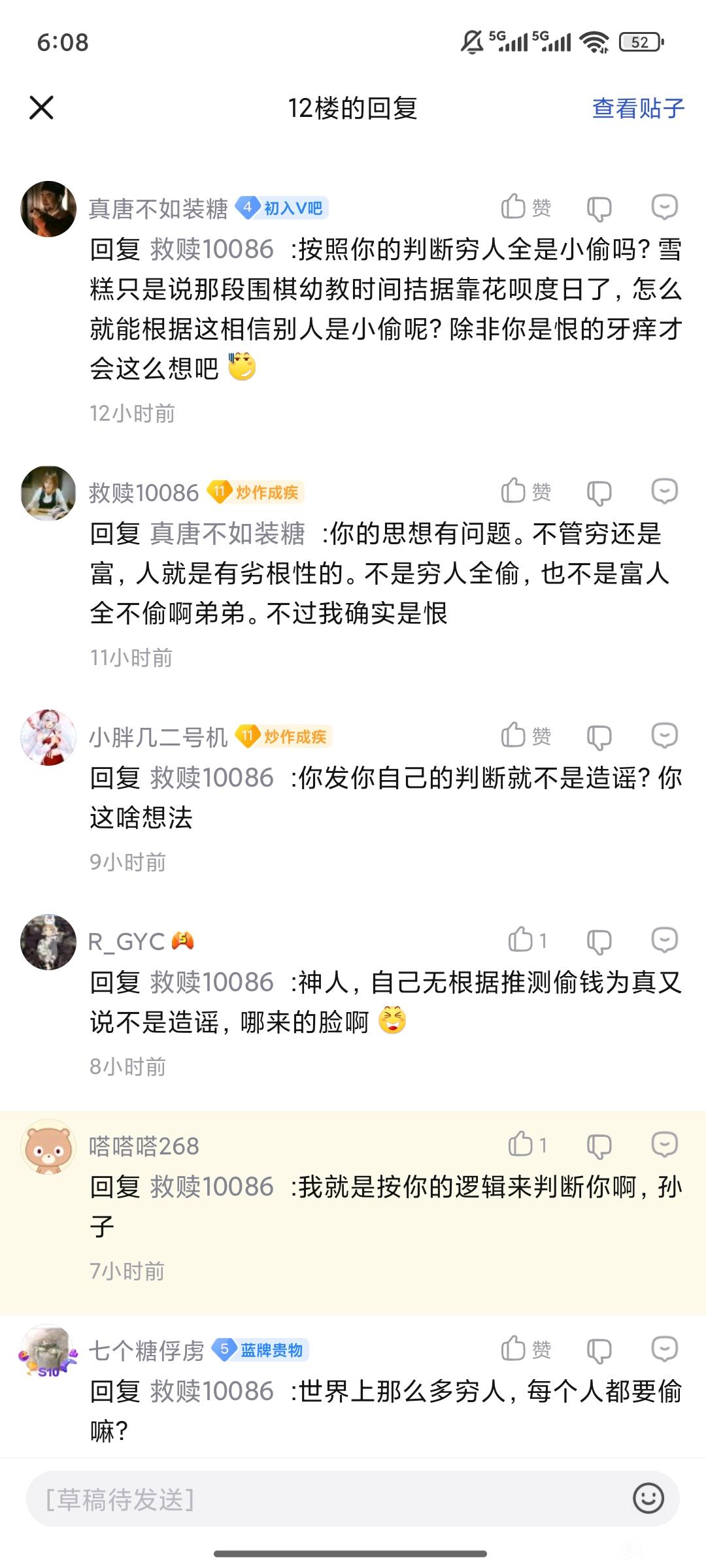706x1568 pixels.
Task: Reply to R_GYC's comment
Action: tap(665, 940)
